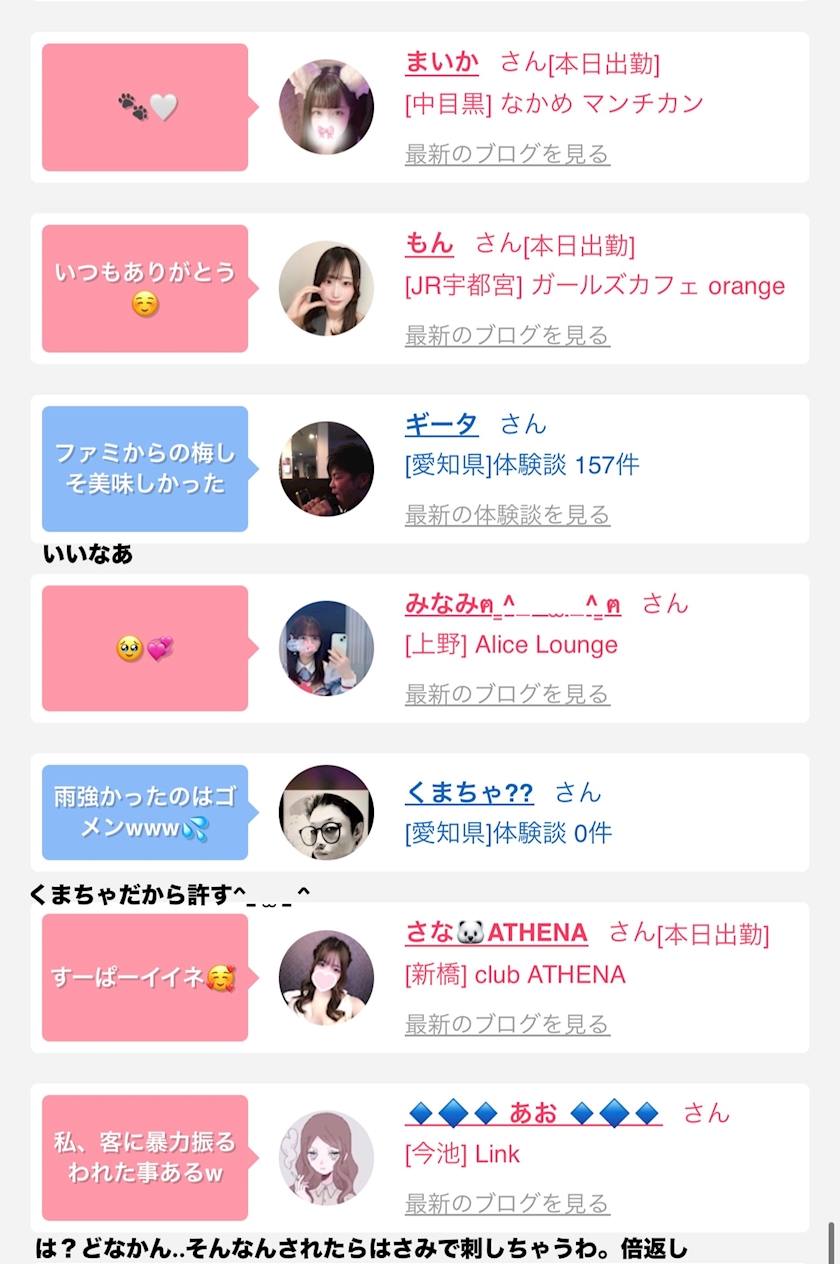Tap くまちゃ??'s round profile photo
Image resolution: width=840 pixels, height=1264 pixels.
click(x=326, y=812)
